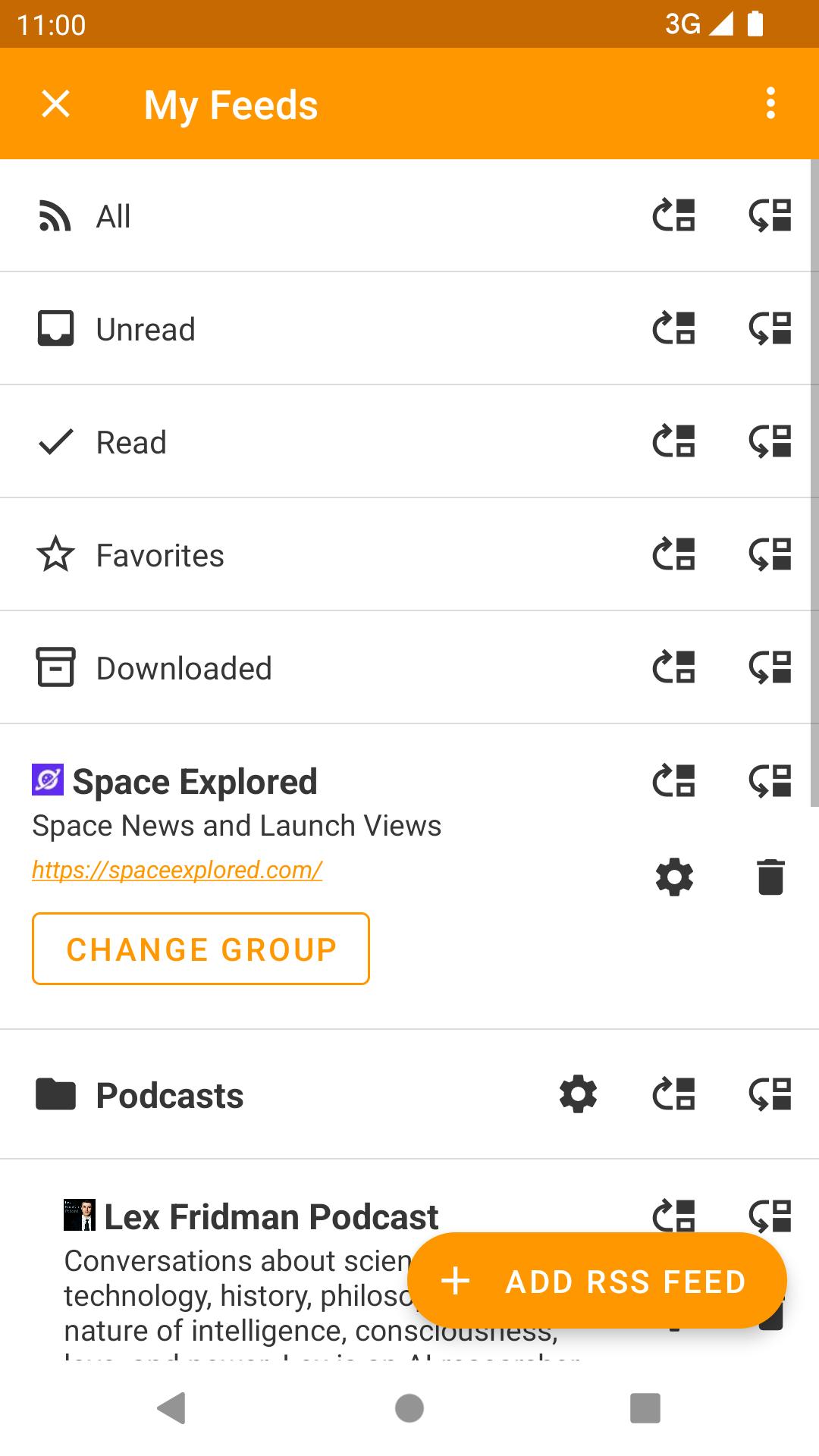819x1456 pixels.
Task: Open Podcasts group settings gear
Action: pyautogui.click(x=578, y=1094)
